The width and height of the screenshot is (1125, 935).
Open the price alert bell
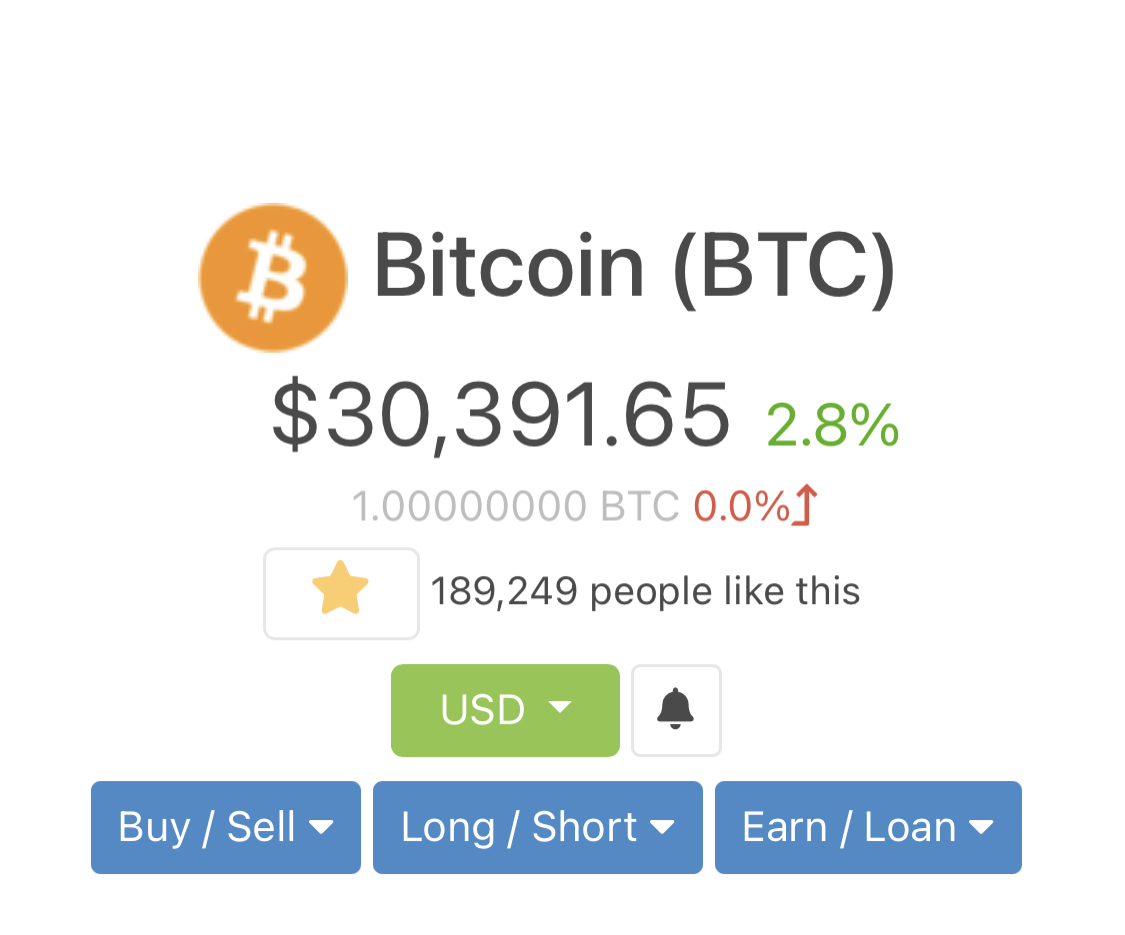tap(676, 710)
